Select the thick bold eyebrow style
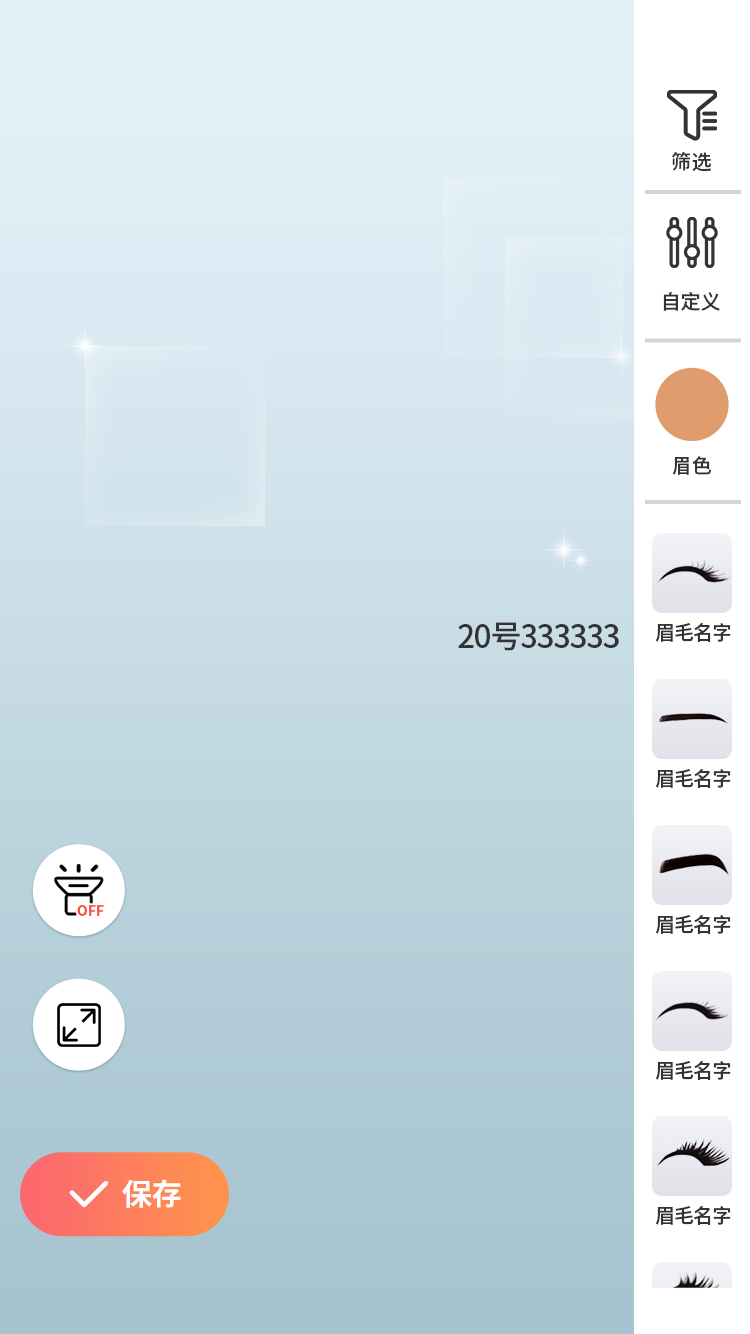This screenshot has width=750, height=1334. click(691, 865)
